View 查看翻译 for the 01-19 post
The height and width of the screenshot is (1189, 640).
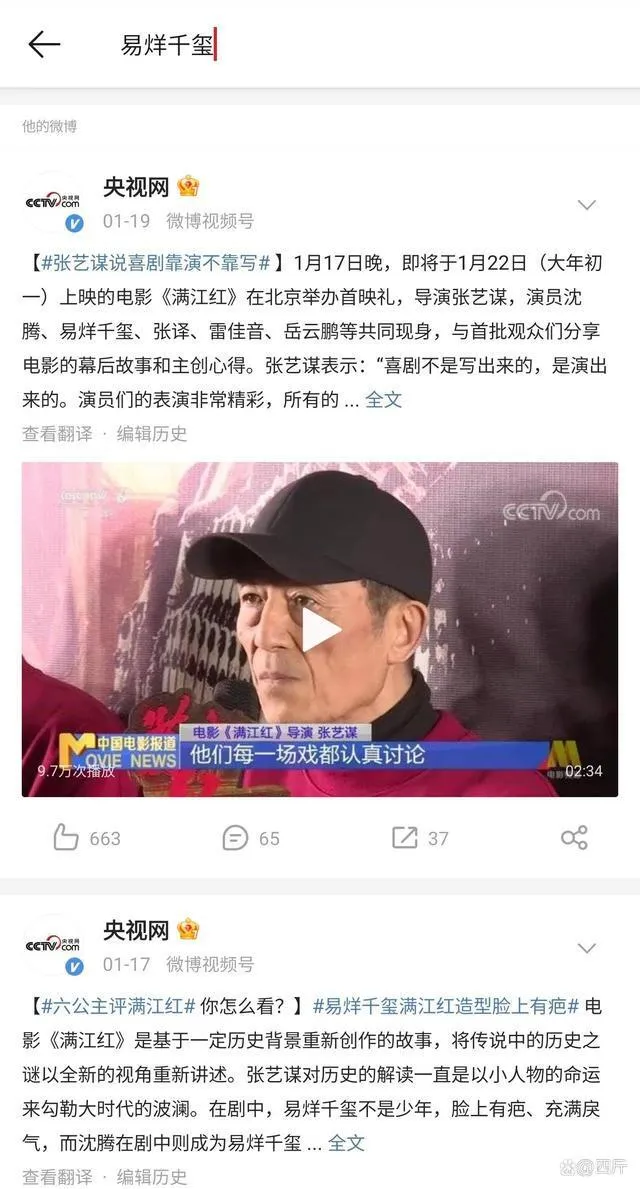(x=58, y=434)
